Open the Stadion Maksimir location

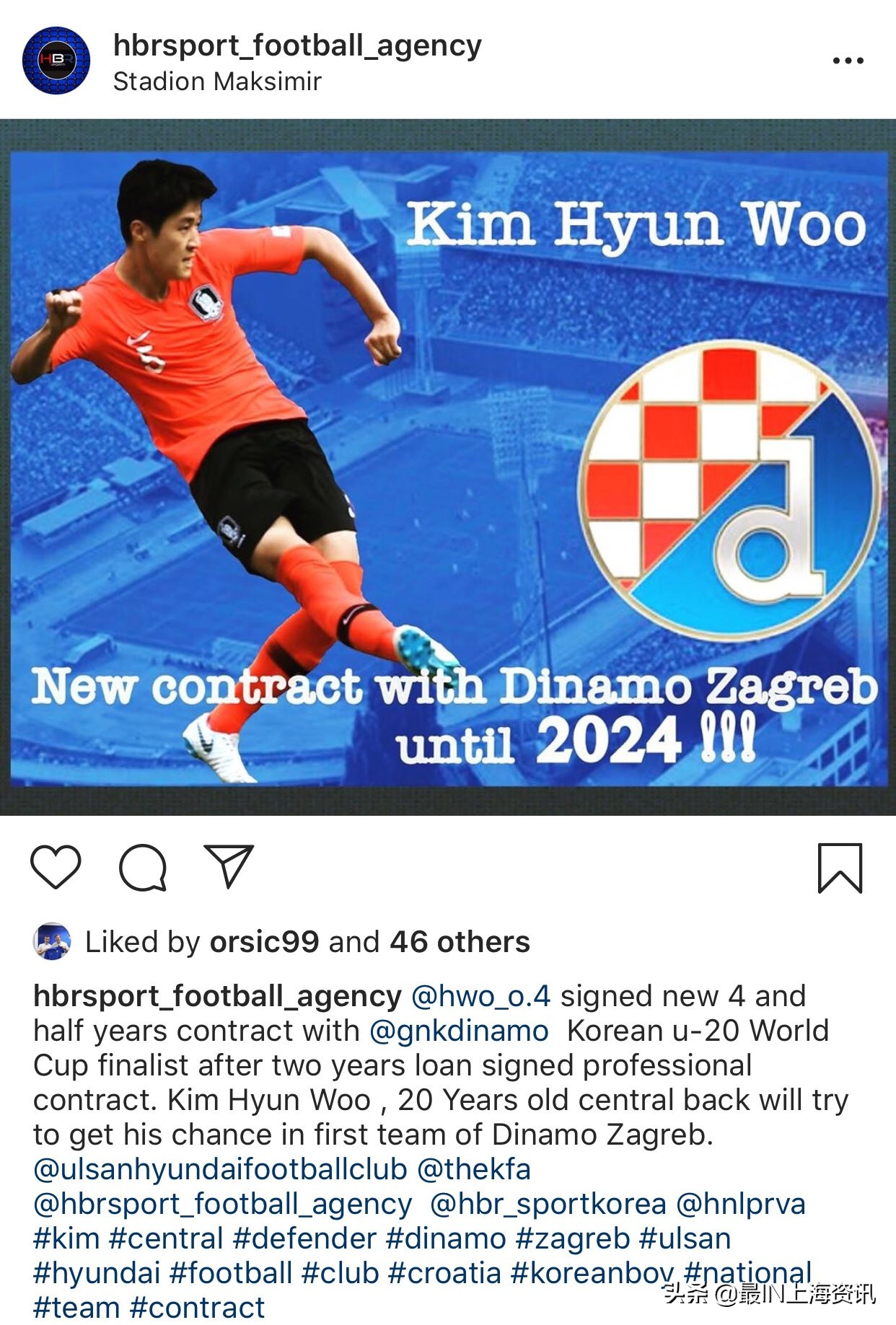[x=217, y=82]
